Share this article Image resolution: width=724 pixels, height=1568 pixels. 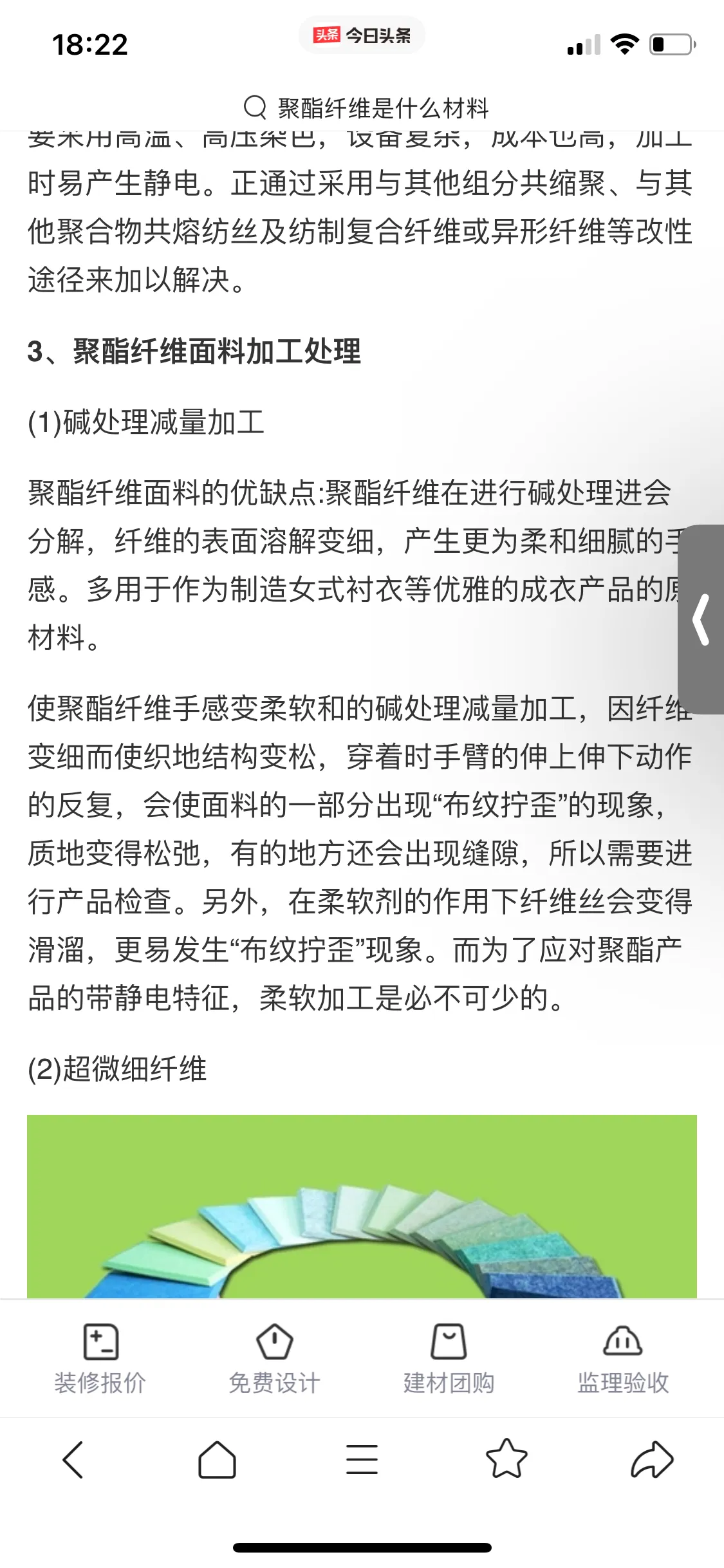651,1460
